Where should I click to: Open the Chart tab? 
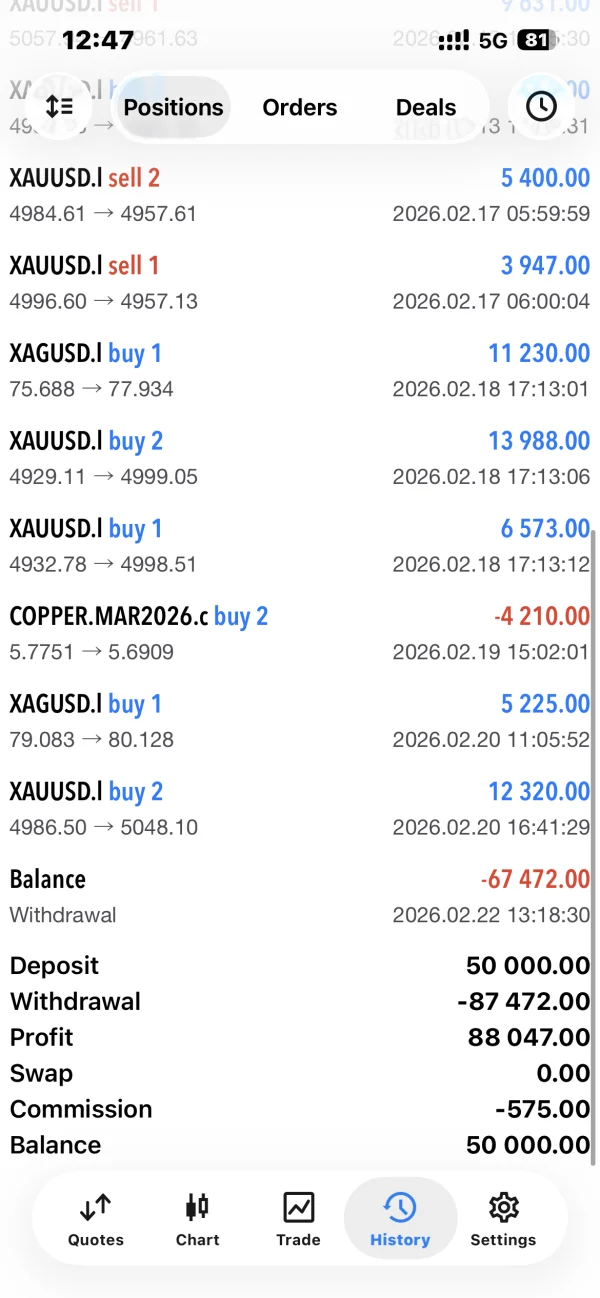coord(197,1220)
